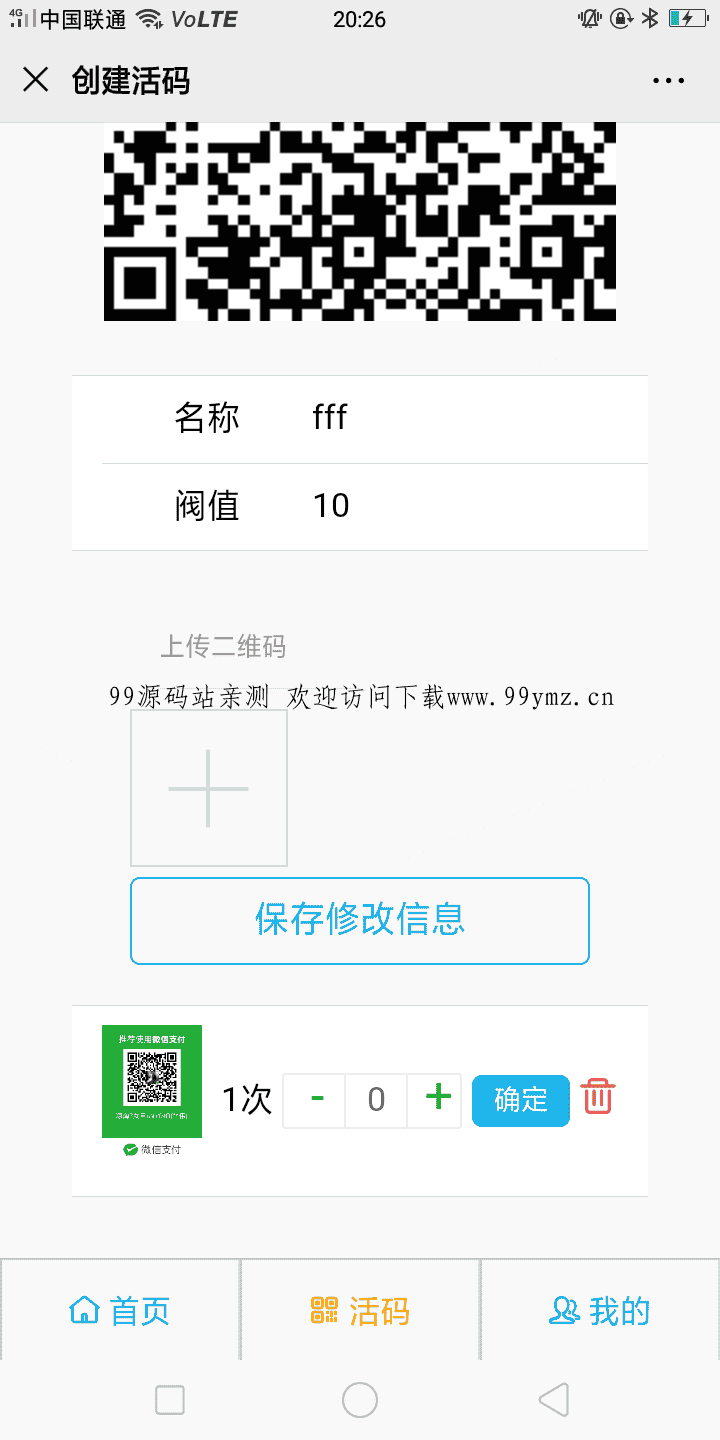The width and height of the screenshot is (720, 1440).
Task: Go back with system back button
Action: point(553,1400)
